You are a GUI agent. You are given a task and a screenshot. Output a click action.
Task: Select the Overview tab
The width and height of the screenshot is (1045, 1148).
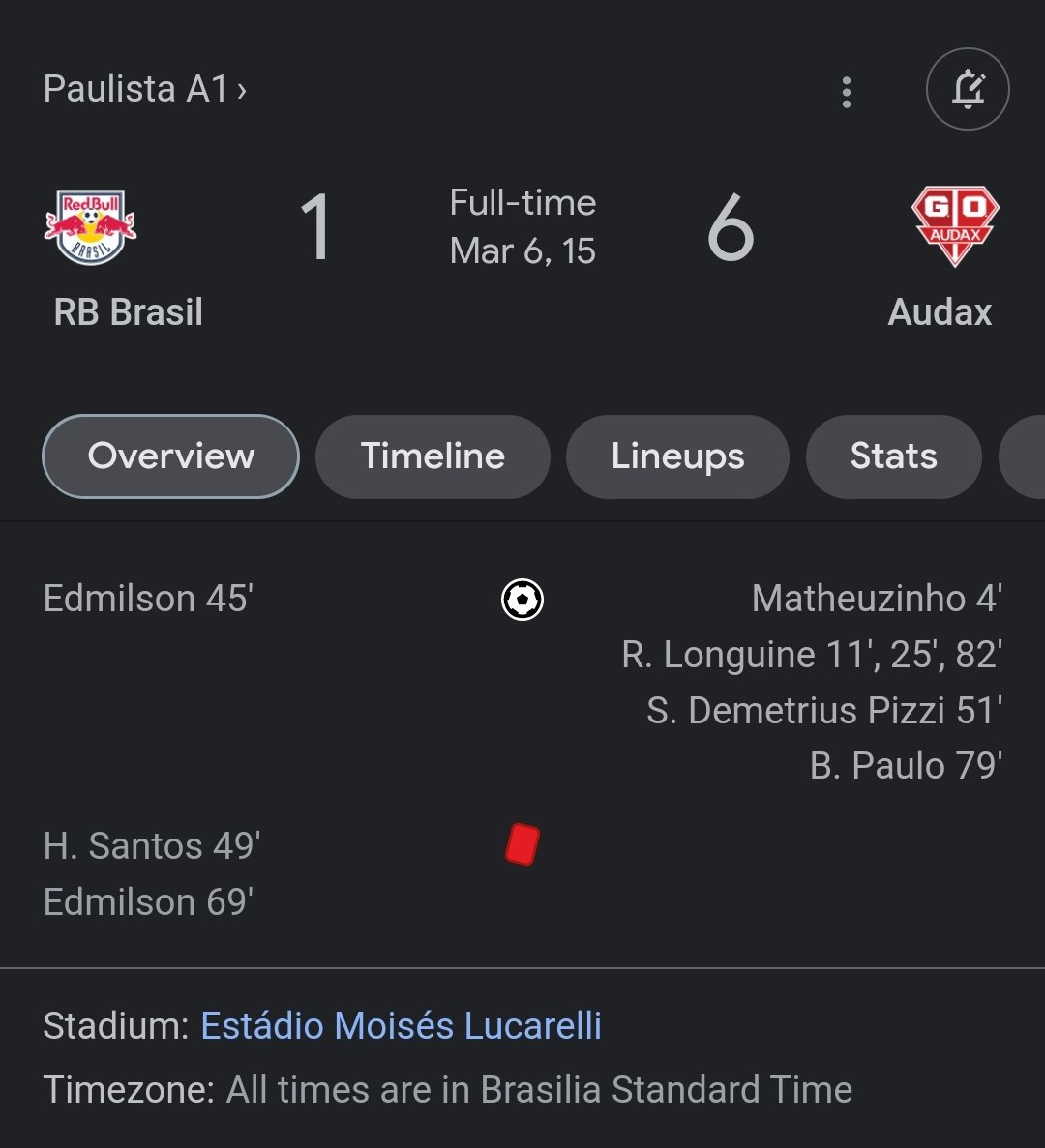click(171, 456)
